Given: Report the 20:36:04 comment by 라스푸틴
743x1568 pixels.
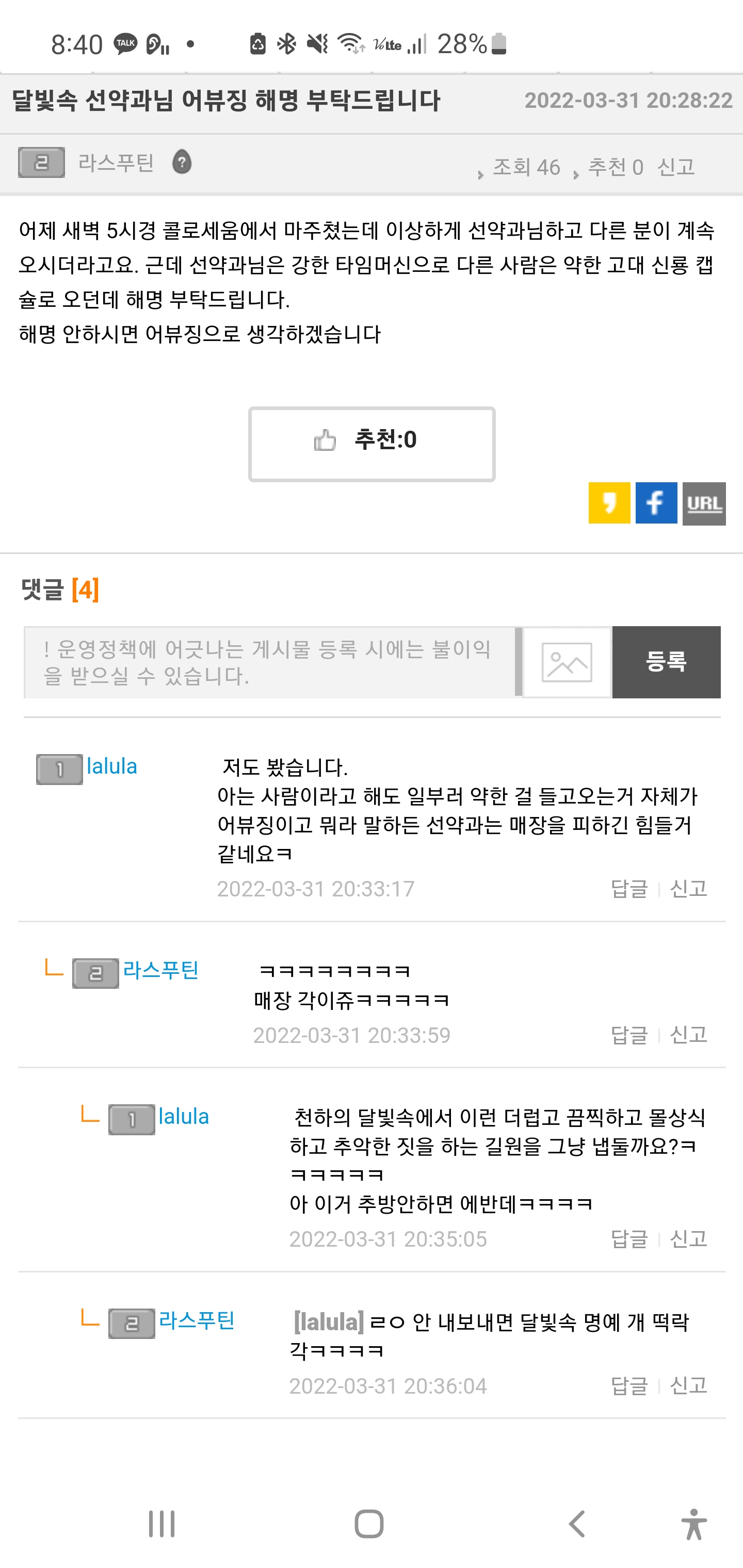Looking at the screenshot, I should click(x=688, y=1386).
